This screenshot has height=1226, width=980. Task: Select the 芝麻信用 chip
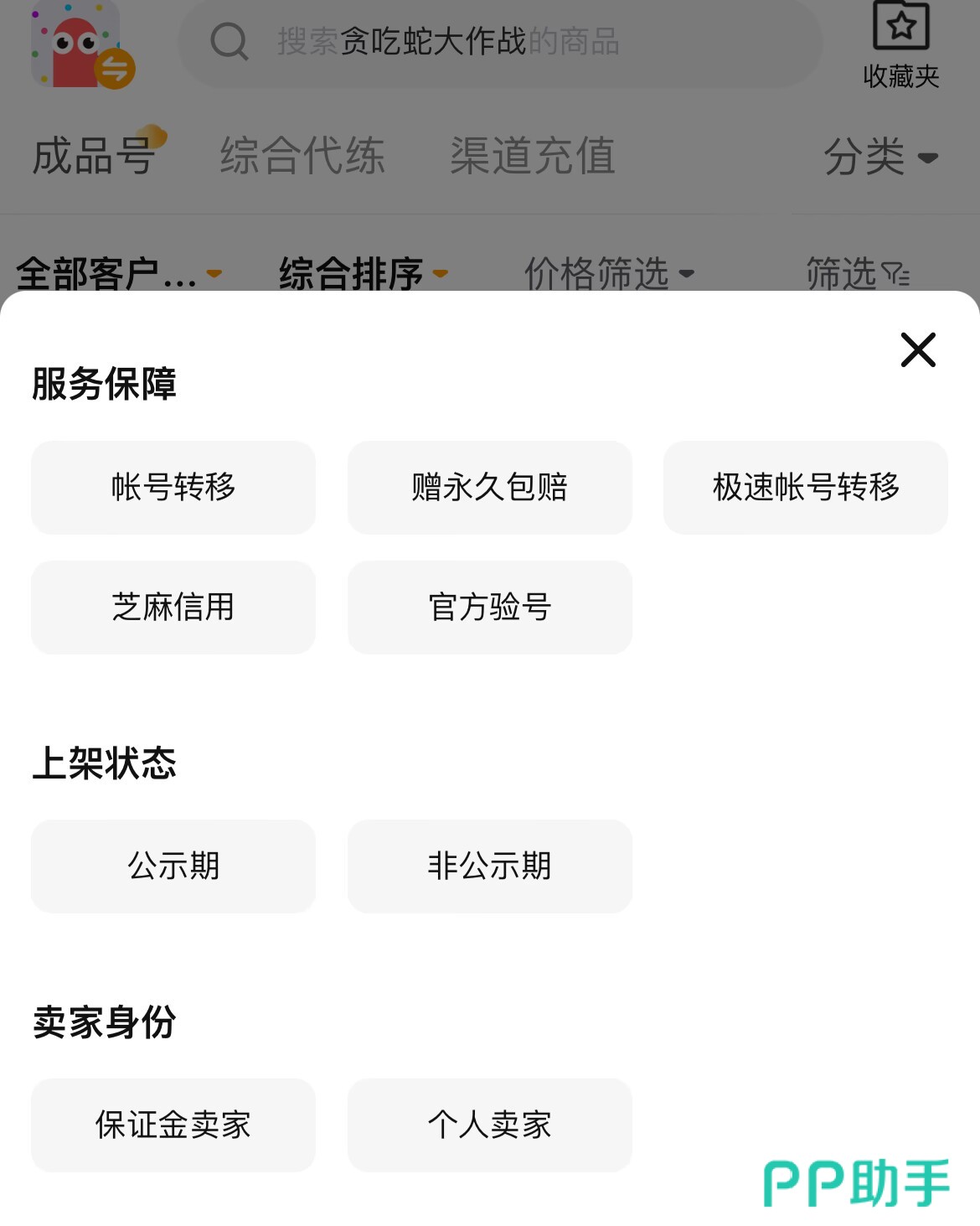point(173,607)
